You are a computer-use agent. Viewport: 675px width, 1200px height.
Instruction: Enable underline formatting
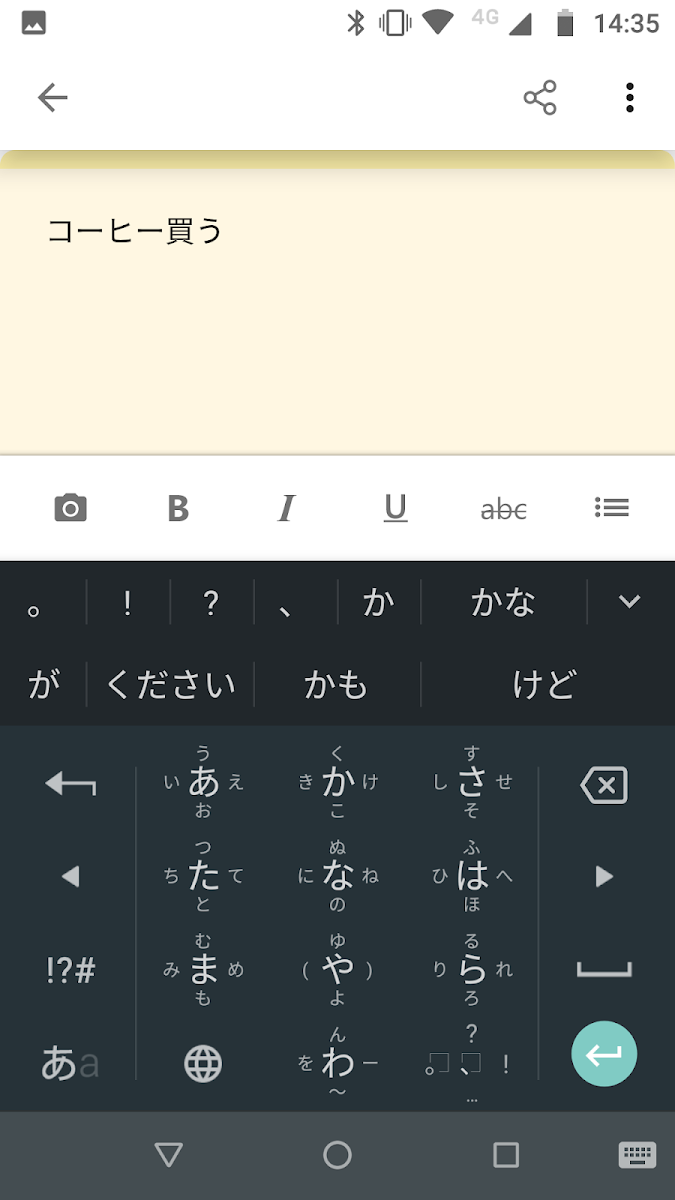pos(395,508)
